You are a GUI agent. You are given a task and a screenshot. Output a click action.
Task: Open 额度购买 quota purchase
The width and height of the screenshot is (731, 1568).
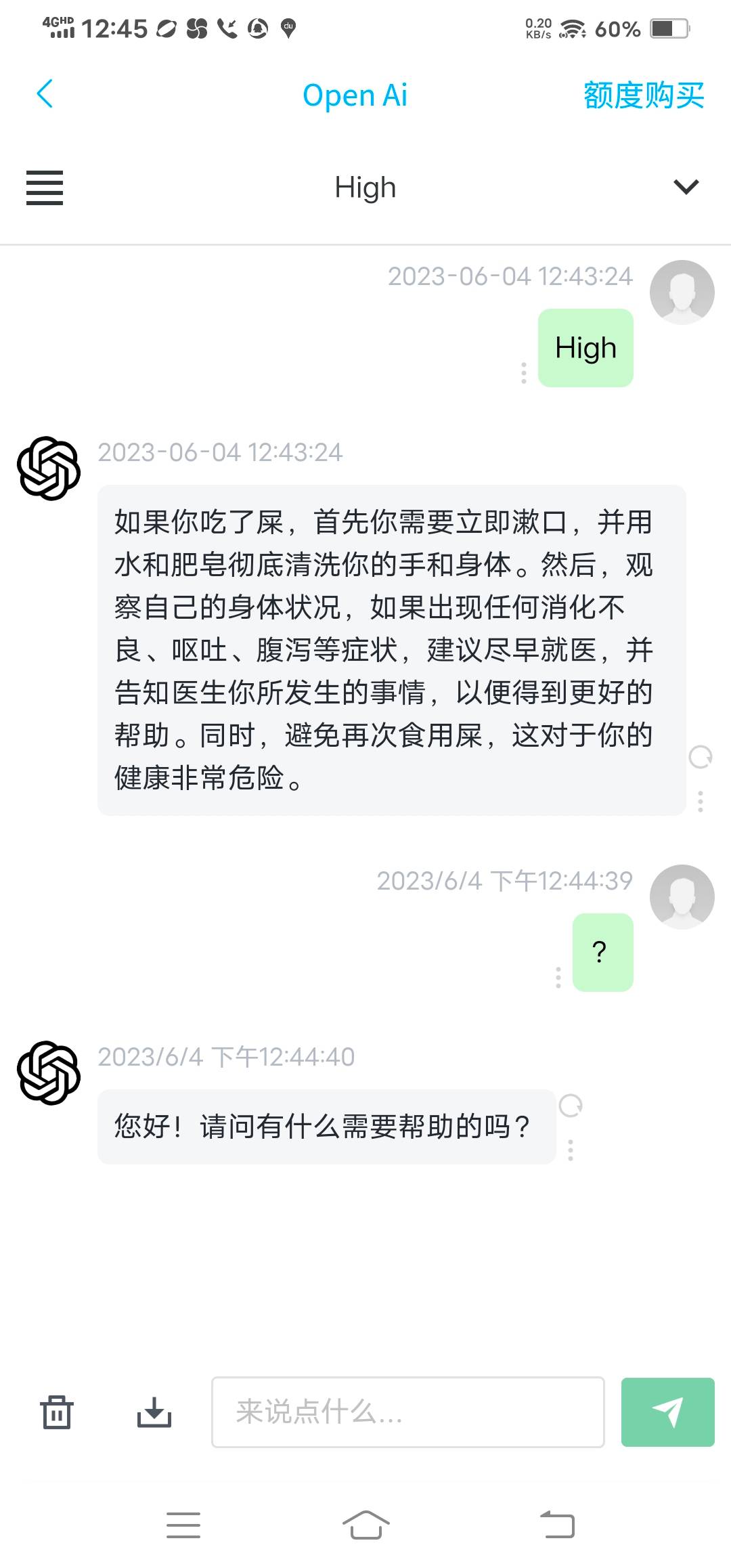[x=643, y=95]
